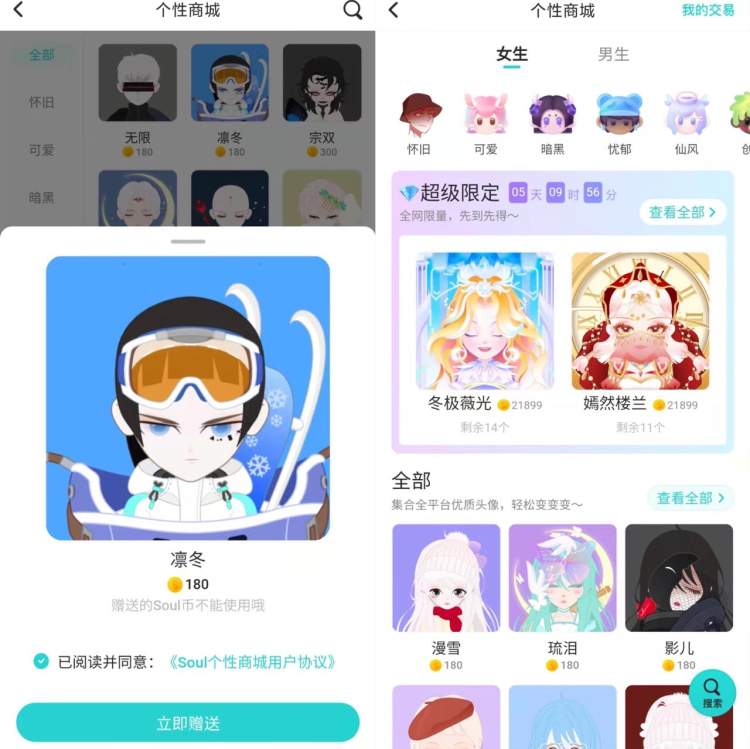Screen dimensions: 750x749
Task: View all in the 超级限定 section
Action: [682, 212]
